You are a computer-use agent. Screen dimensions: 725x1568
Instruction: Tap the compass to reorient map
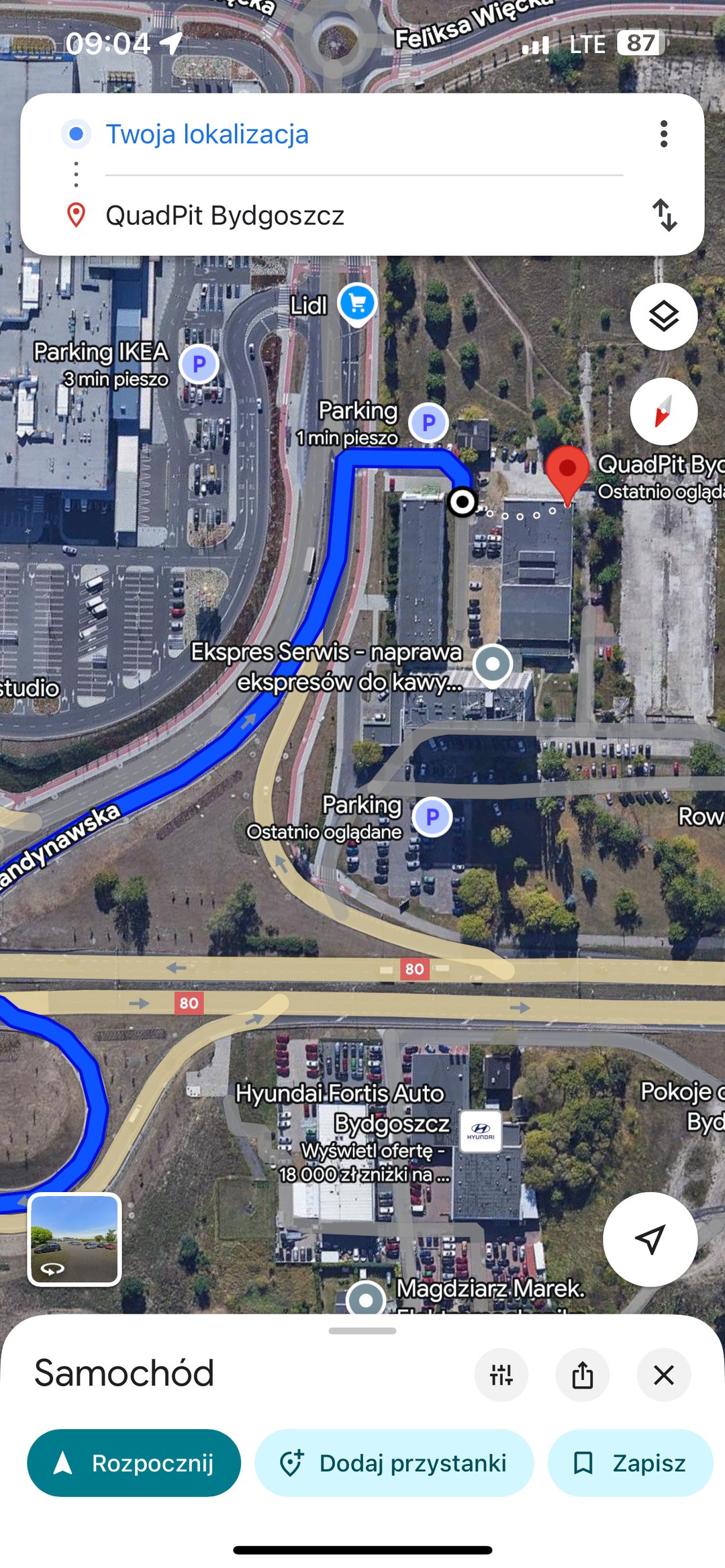[663, 411]
